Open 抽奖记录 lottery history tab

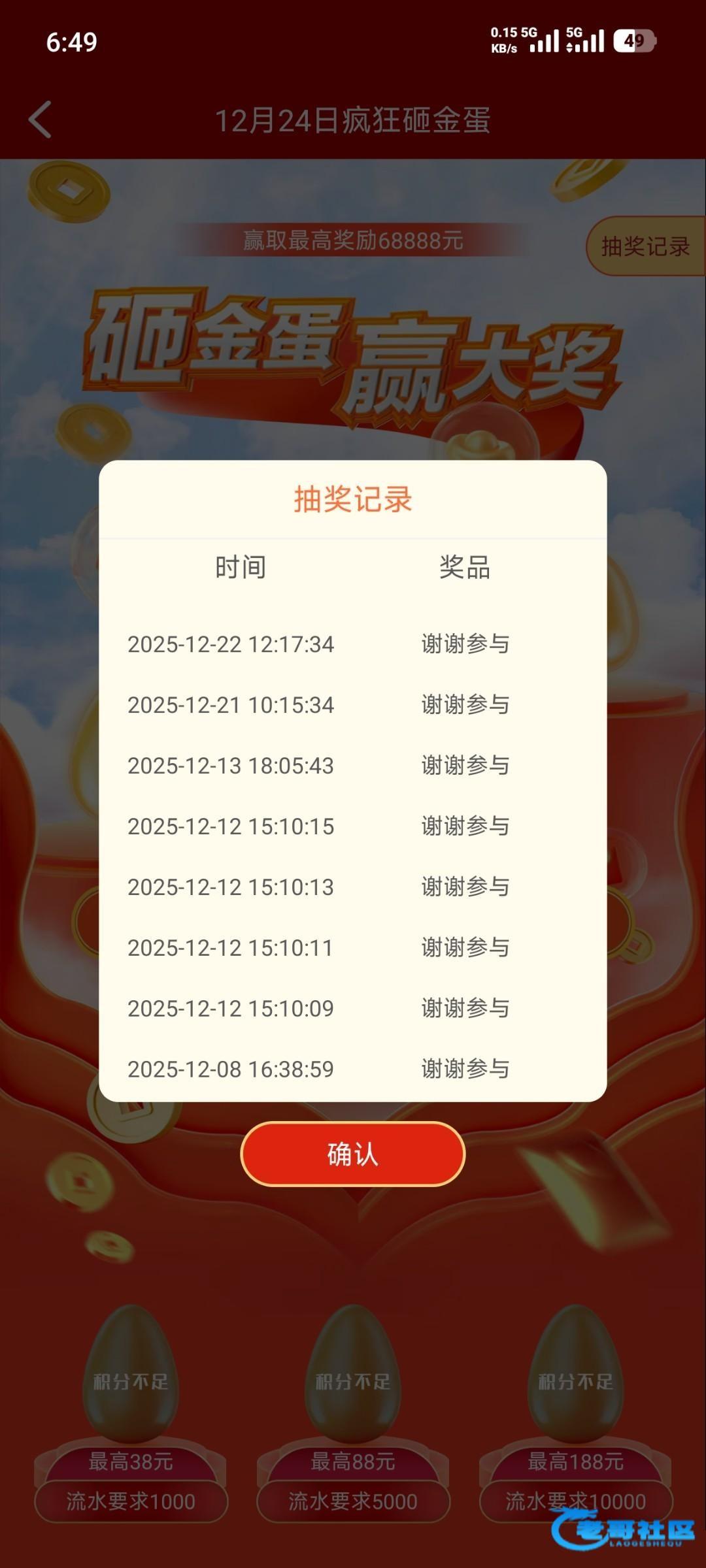[645, 246]
